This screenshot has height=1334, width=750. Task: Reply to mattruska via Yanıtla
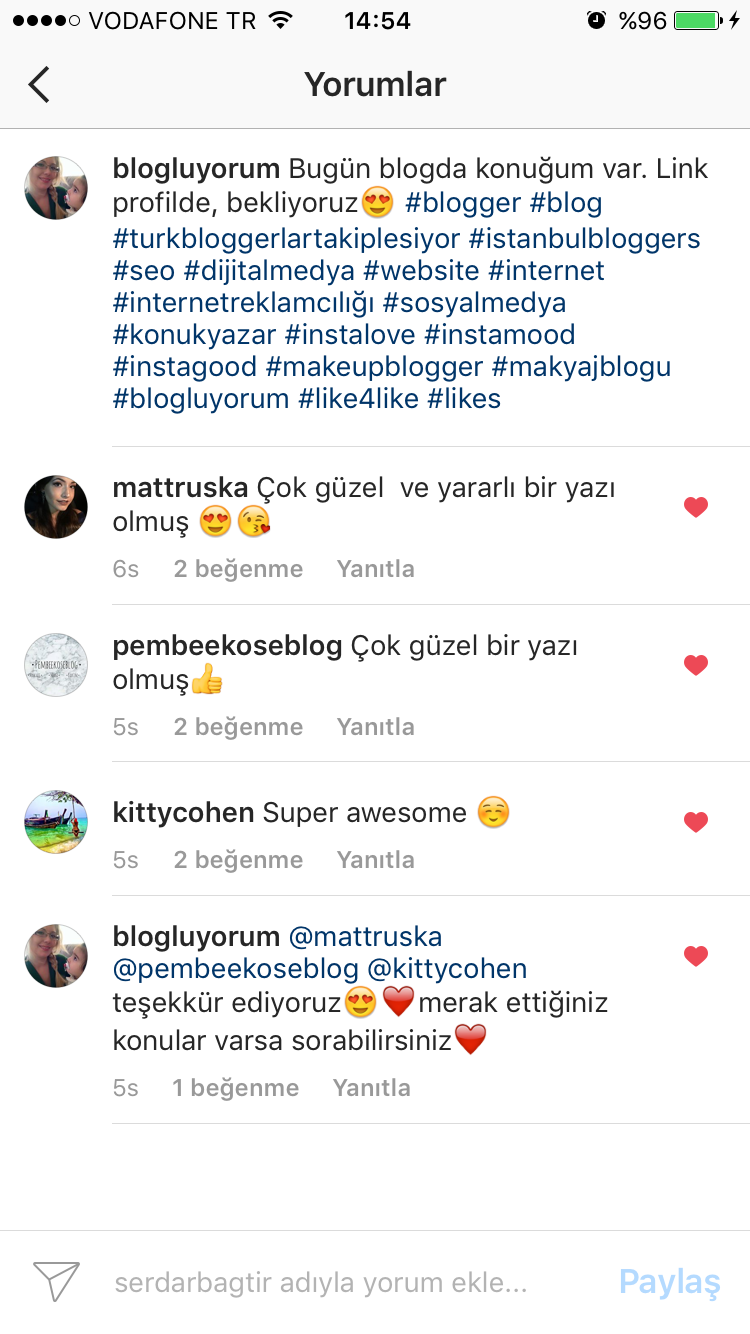point(375,569)
